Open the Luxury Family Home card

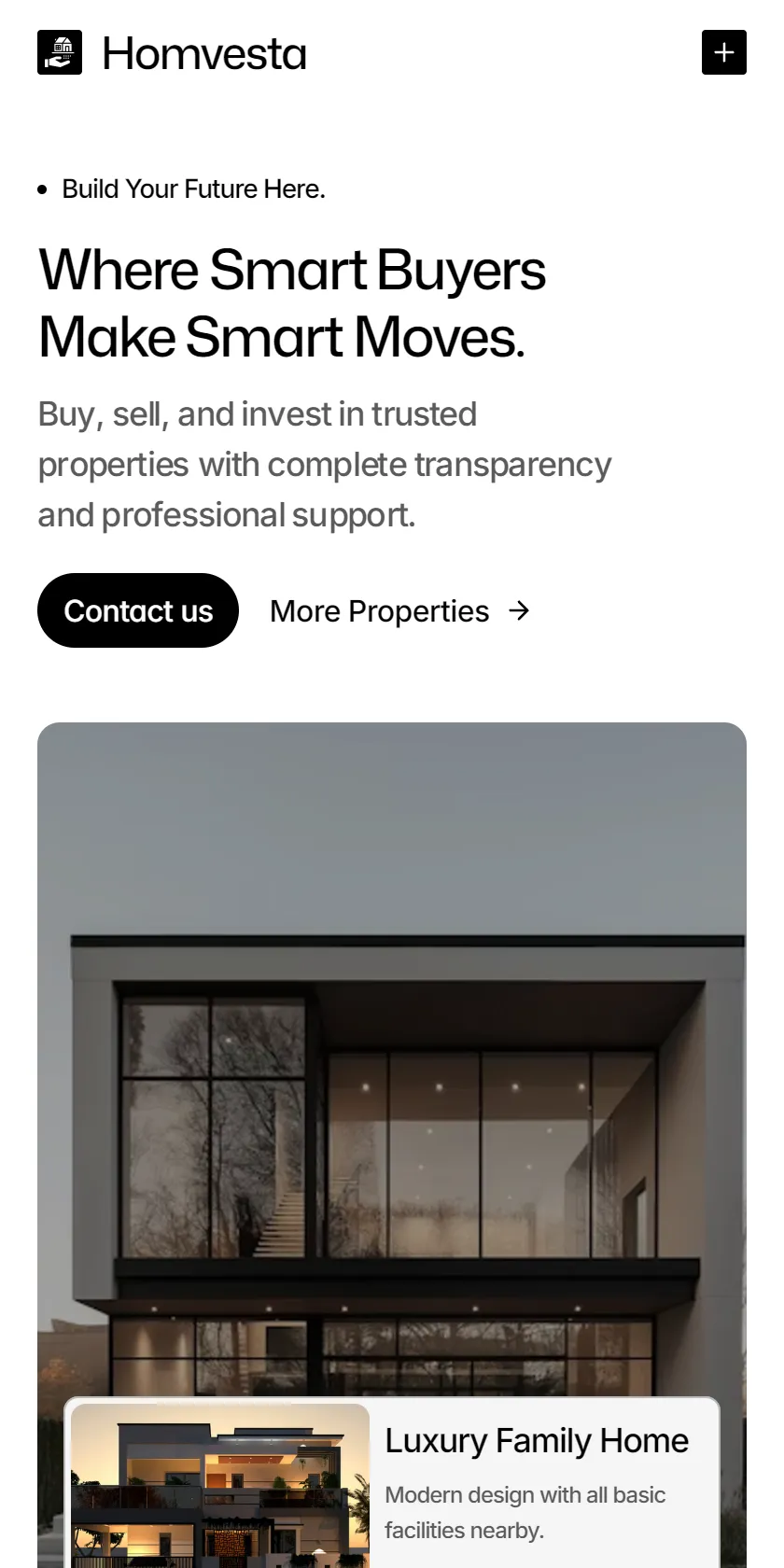coord(392,1484)
